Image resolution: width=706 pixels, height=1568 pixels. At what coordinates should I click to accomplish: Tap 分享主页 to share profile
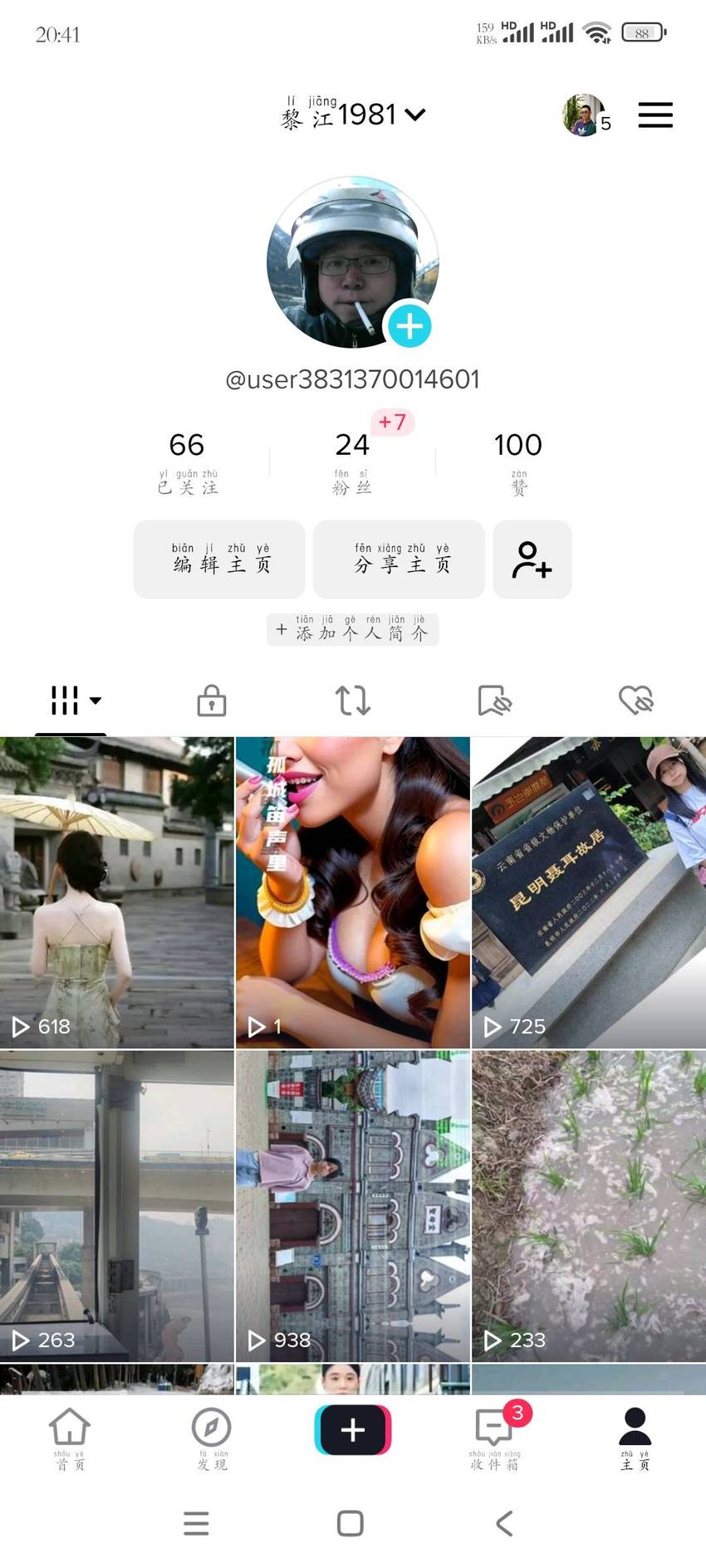pyautogui.click(x=399, y=559)
